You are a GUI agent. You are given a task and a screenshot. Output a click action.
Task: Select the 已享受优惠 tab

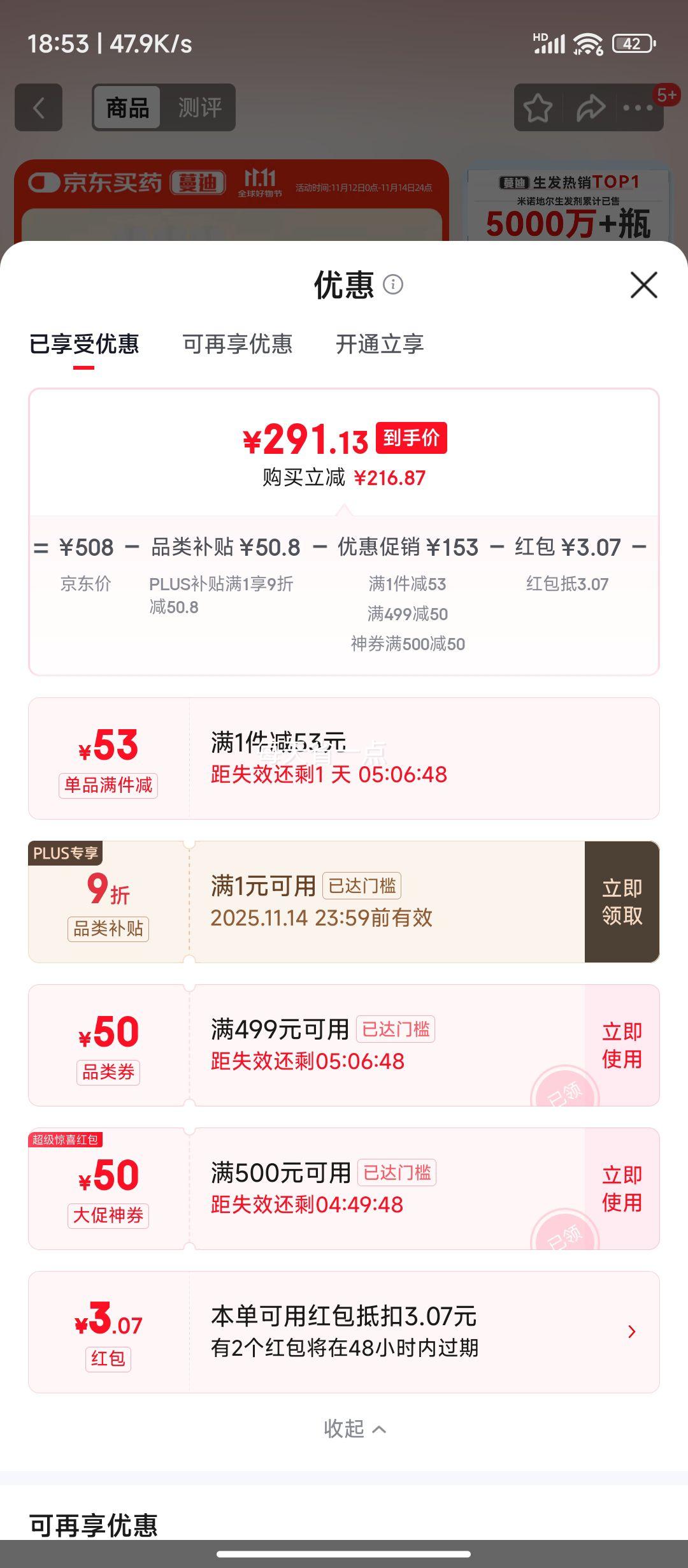pyautogui.click(x=86, y=344)
